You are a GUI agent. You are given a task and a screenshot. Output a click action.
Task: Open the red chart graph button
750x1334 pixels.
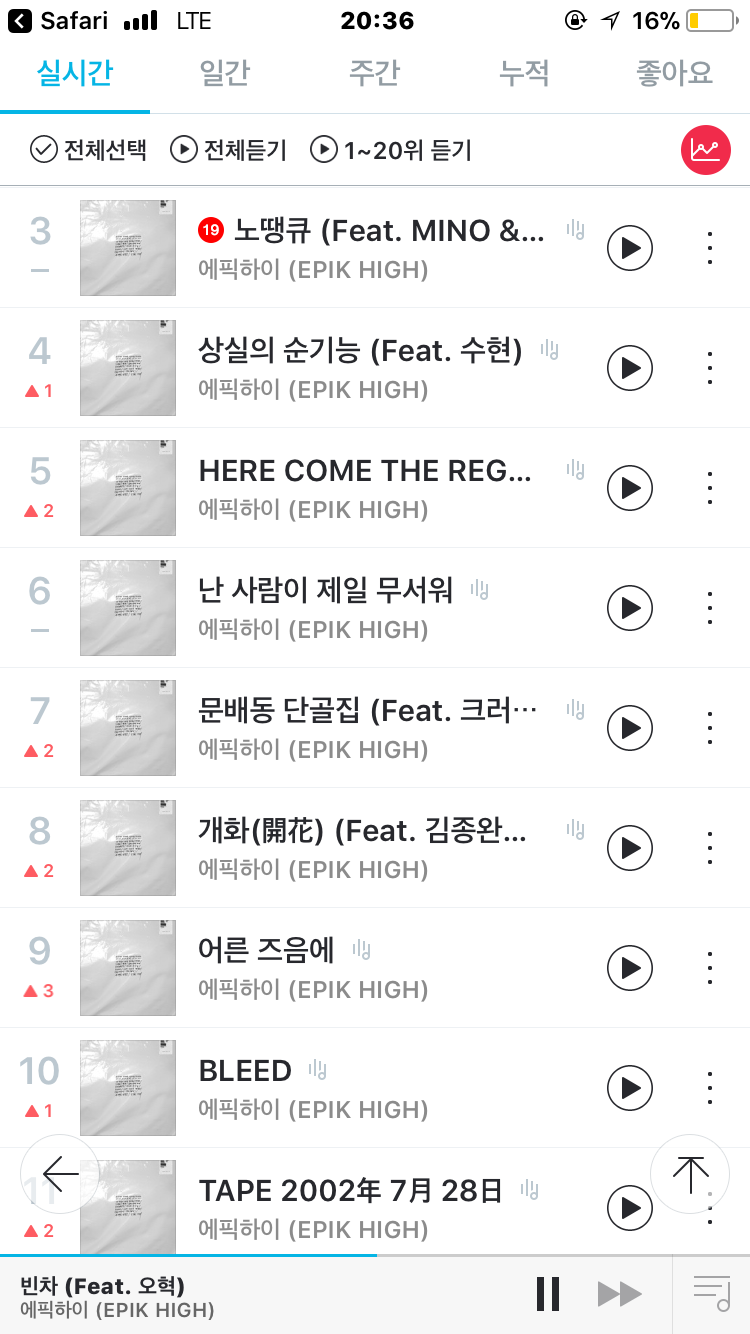706,150
